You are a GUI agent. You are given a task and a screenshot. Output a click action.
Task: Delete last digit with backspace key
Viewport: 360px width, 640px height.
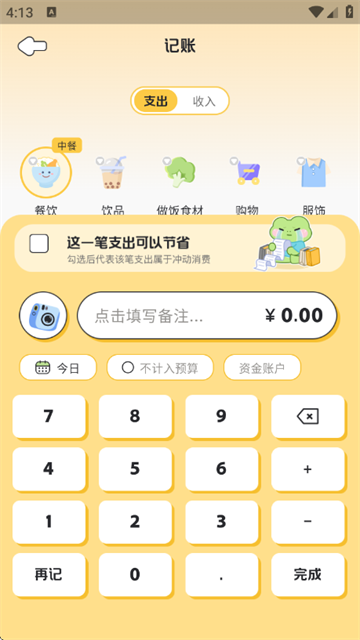(308, 417)
